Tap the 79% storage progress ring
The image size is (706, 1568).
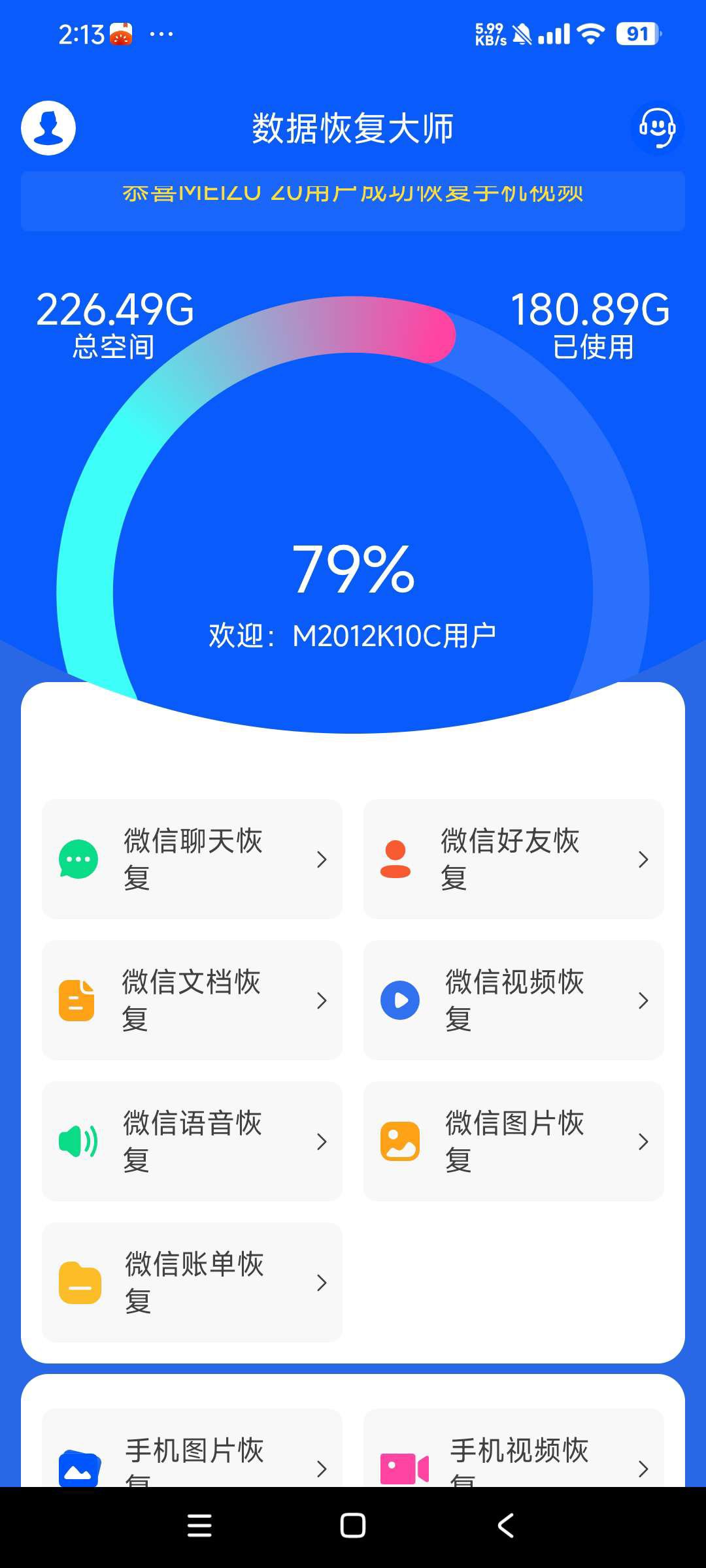353,570
